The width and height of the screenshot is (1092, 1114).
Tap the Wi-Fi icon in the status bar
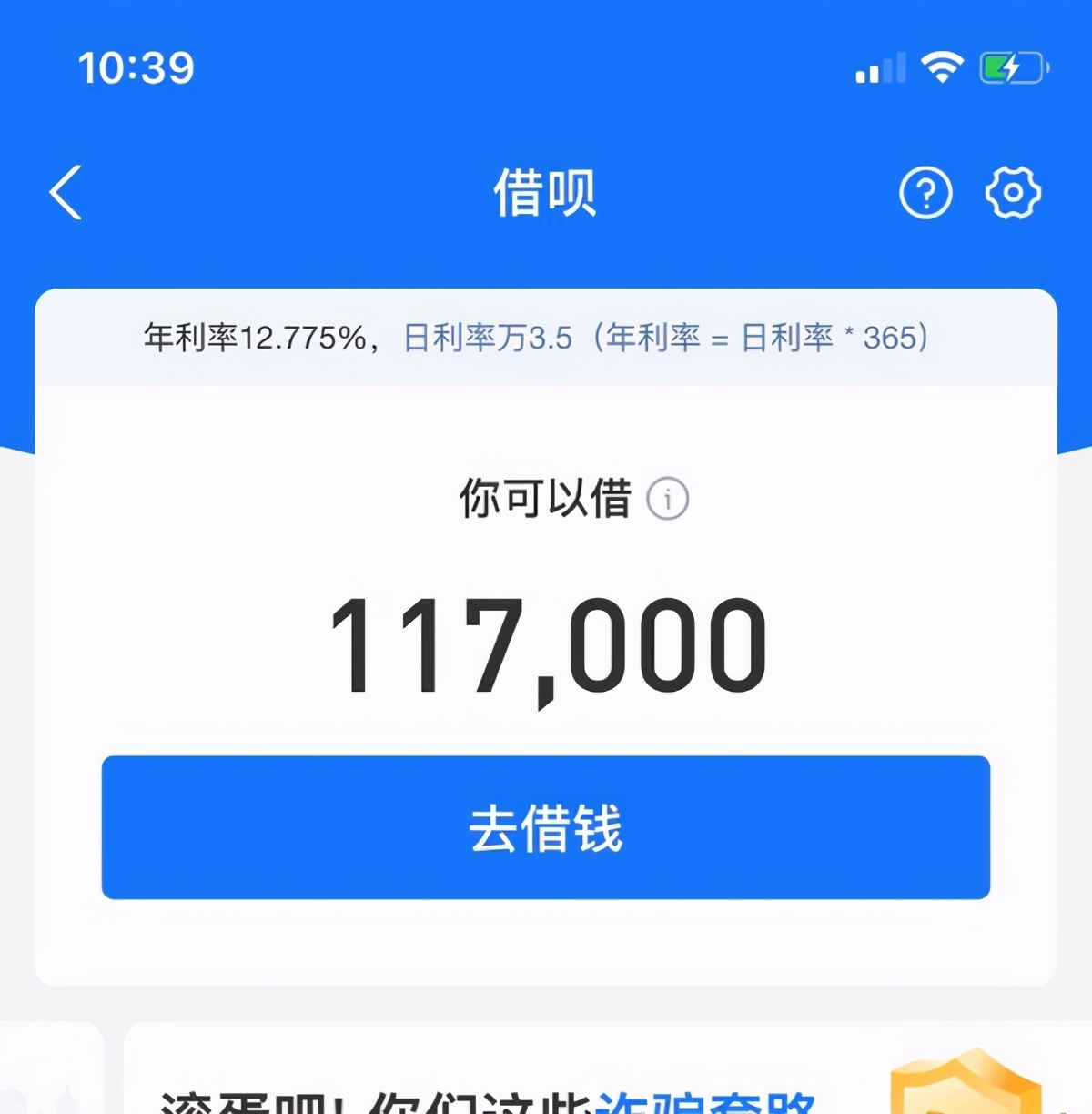tap(943, 66)
